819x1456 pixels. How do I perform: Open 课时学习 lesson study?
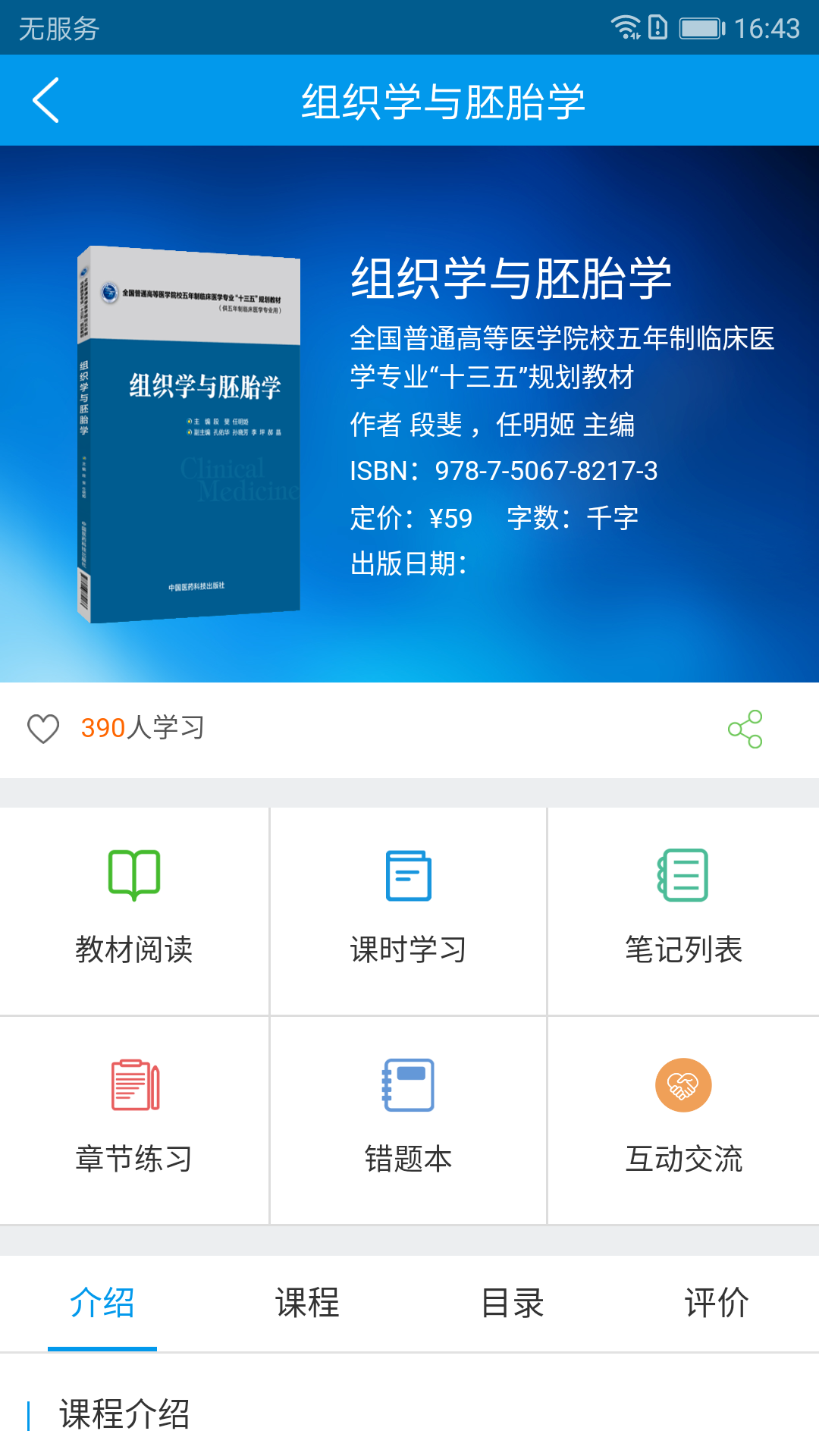pyautogui.click(x=408, y=910)
